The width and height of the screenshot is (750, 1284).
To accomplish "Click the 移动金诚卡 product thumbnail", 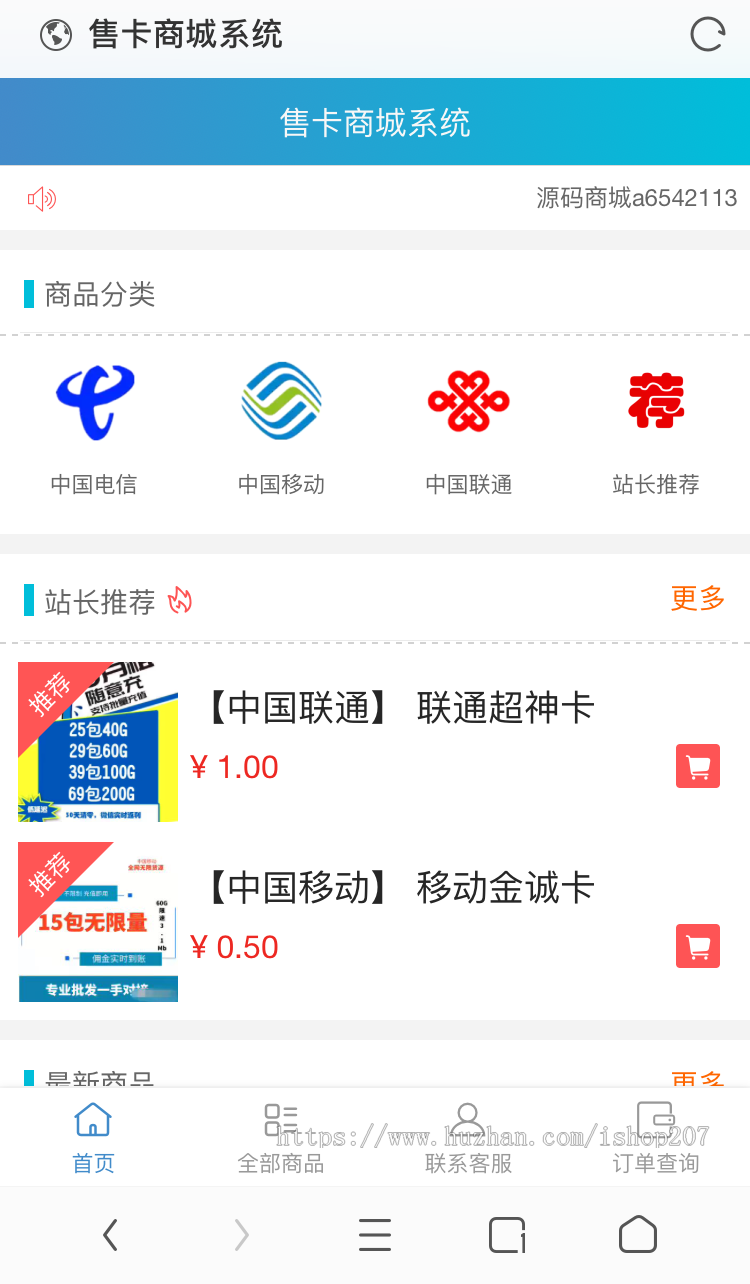I will (x=97, y=922).
